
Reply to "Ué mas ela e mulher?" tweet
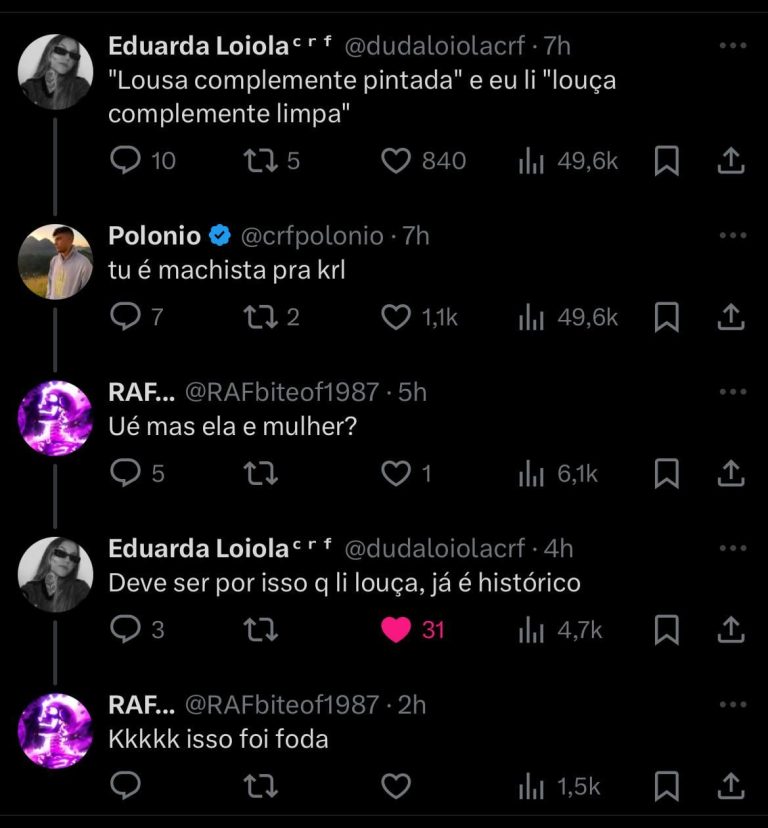(125, 473)
